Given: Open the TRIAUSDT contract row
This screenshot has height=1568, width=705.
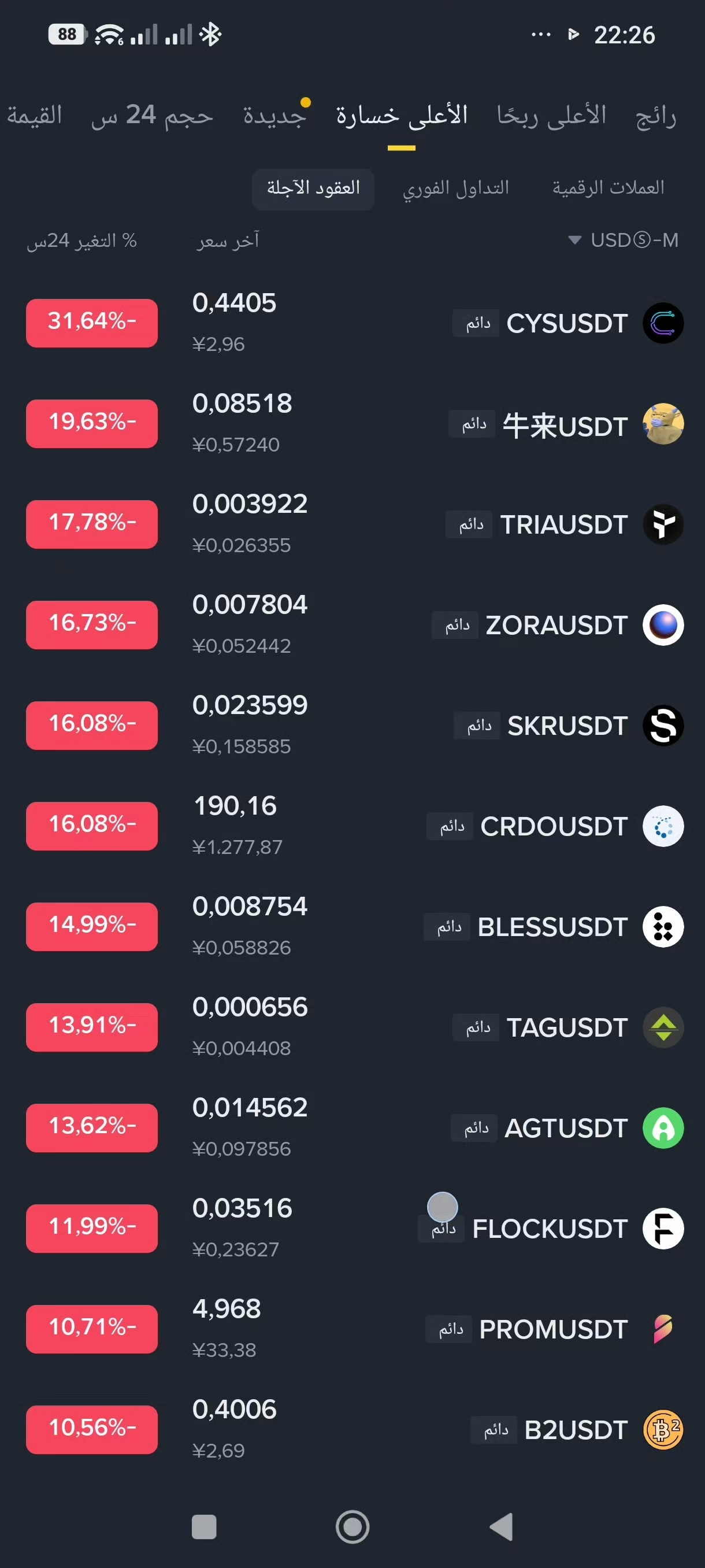Looking at the screenshot, I should pos(353,524).
